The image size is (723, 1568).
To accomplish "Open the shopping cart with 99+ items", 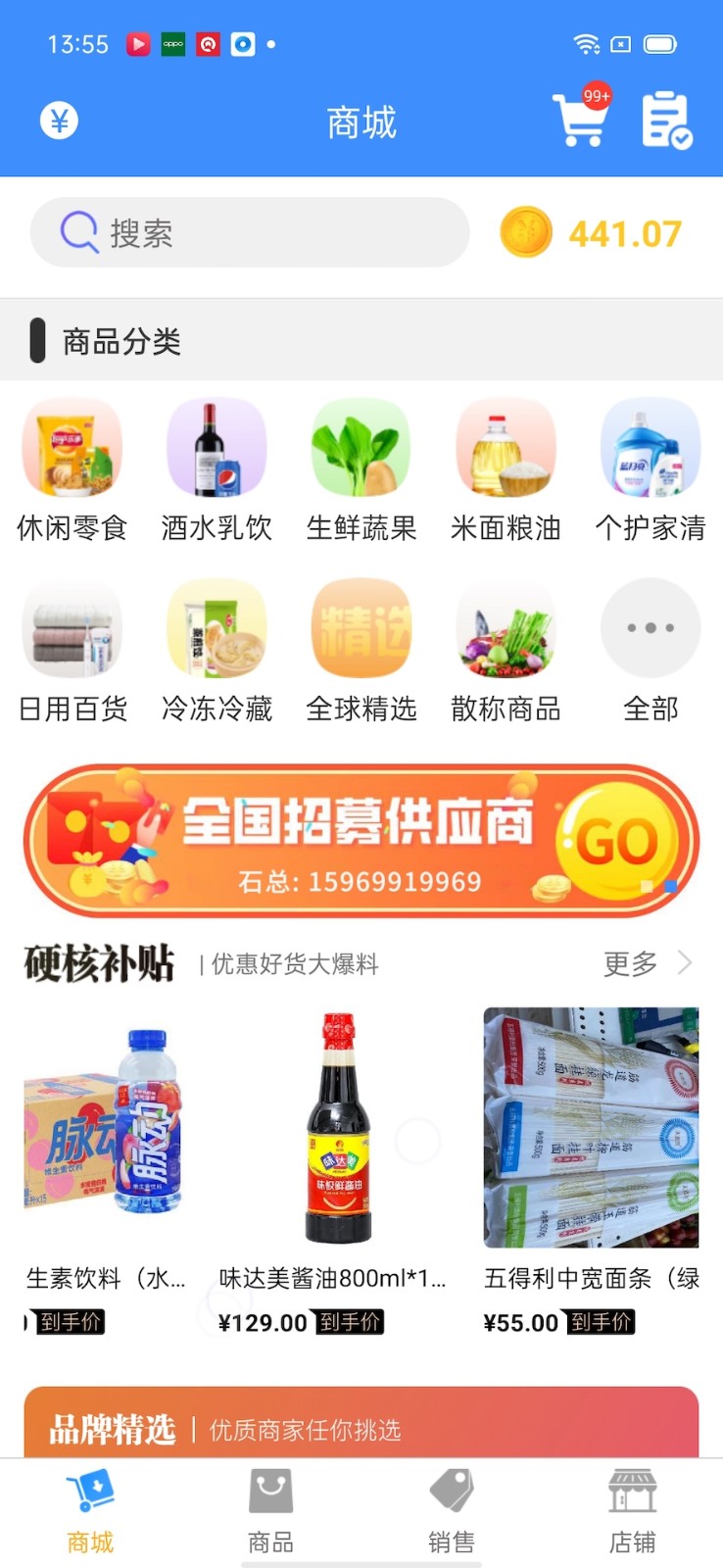I will [x=580, y=120].
